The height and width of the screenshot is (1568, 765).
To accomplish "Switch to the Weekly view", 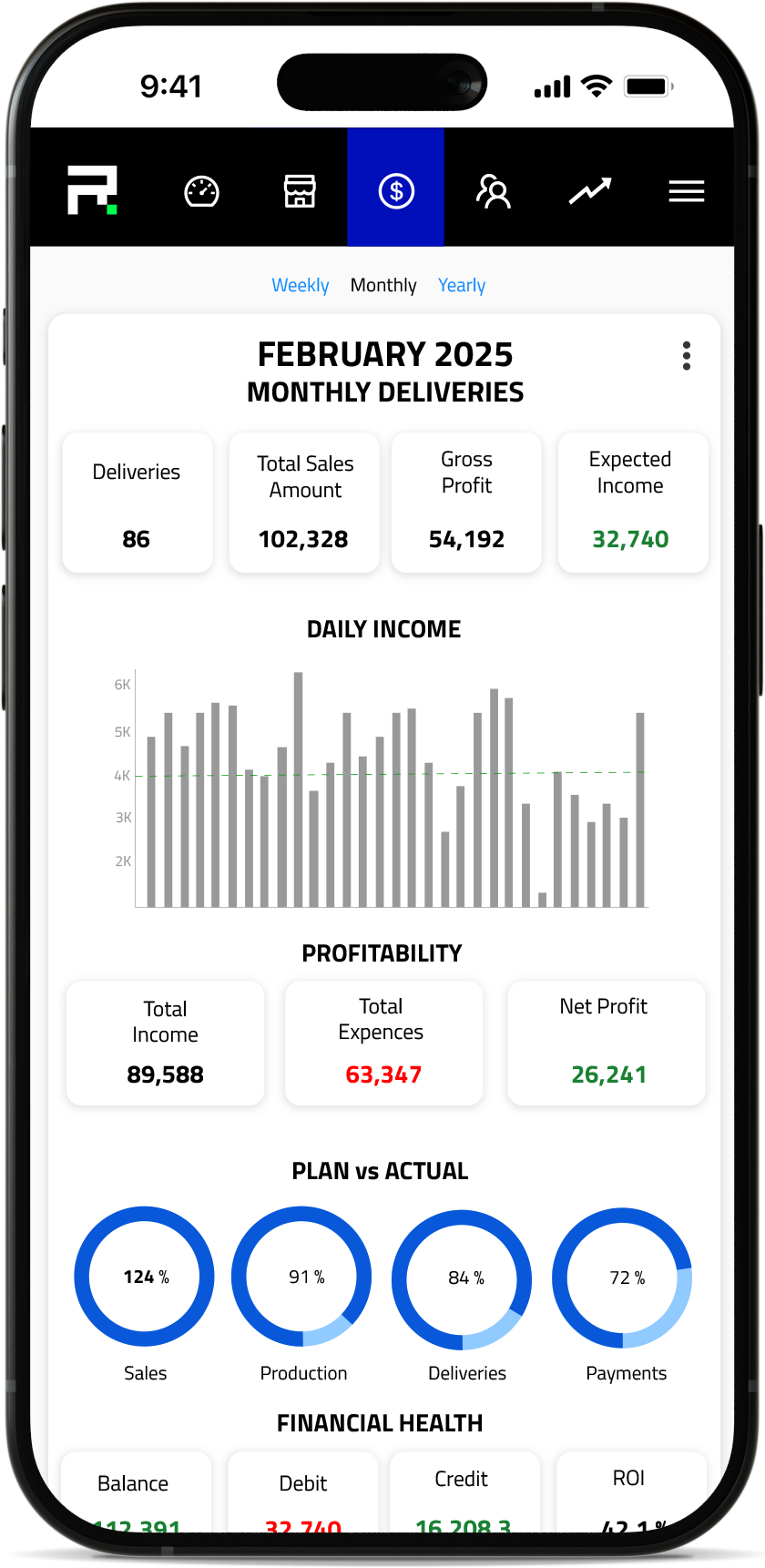I will (301, 285).
